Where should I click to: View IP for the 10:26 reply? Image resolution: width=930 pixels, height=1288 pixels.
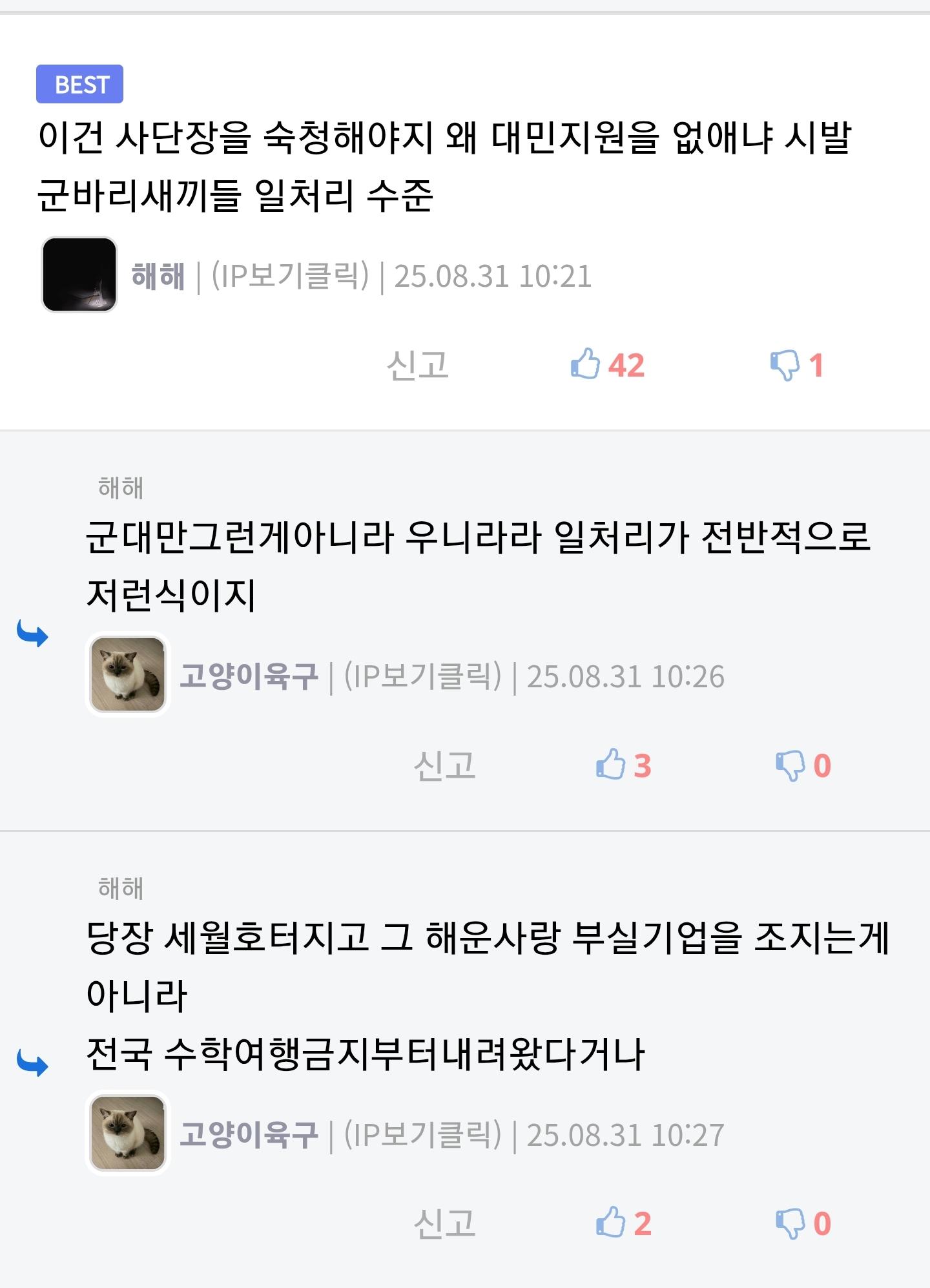[422, 676]
